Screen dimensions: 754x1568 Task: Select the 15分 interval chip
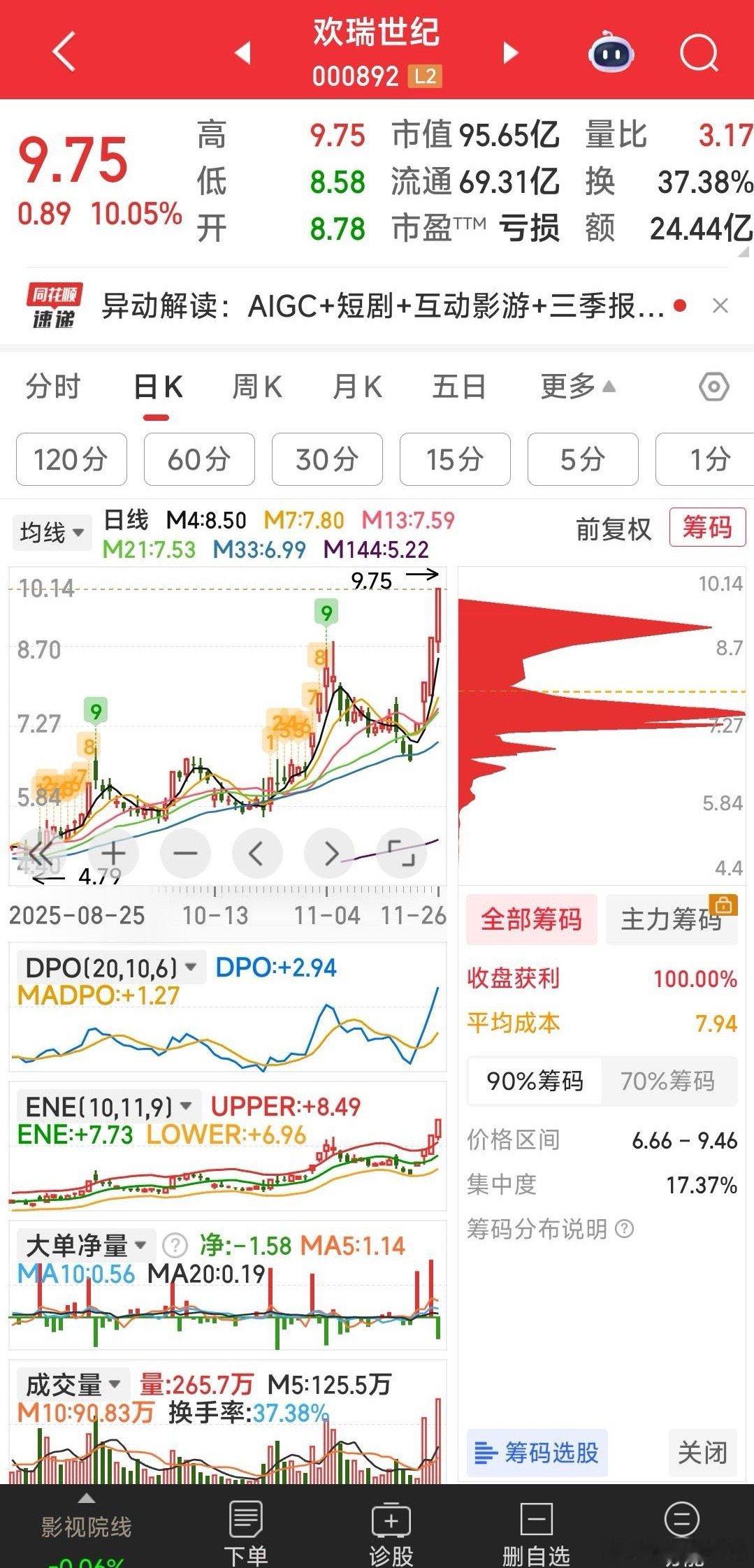[455, 459]
